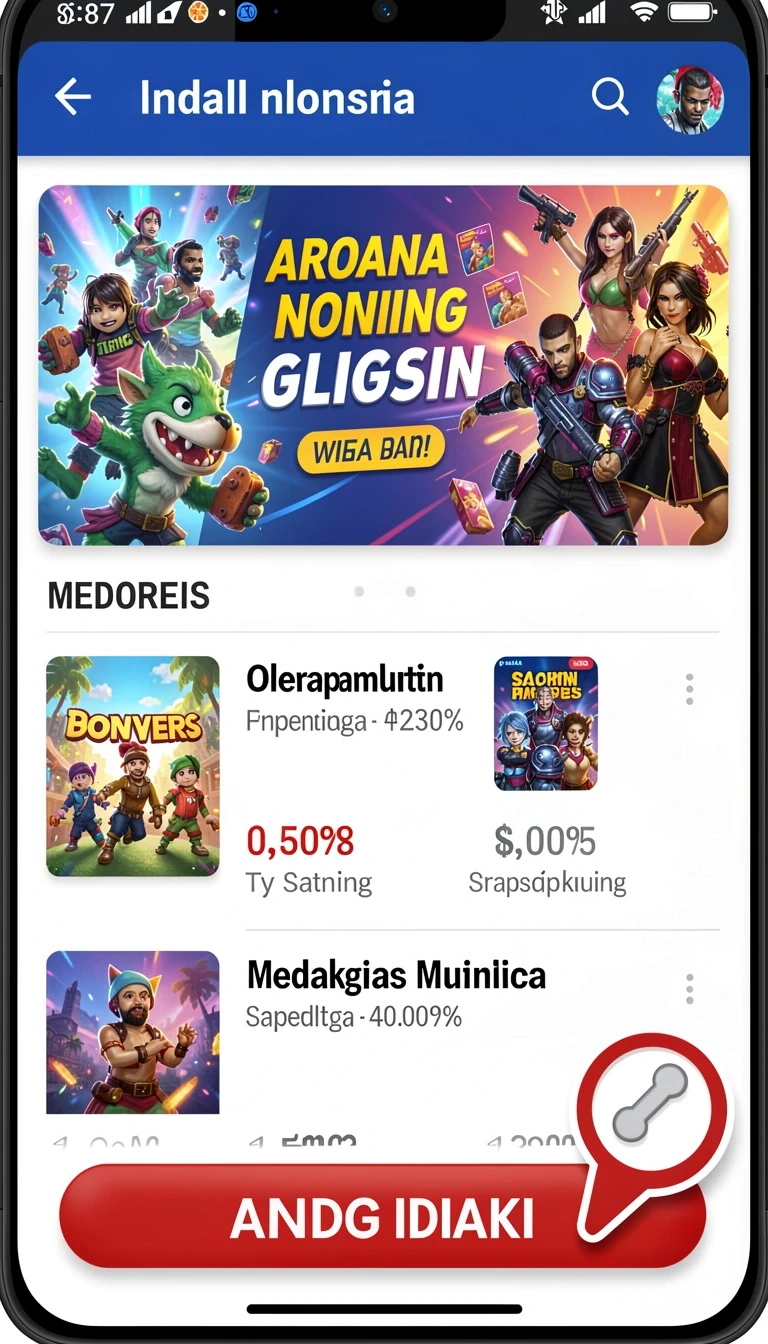Open the Olerapamlurtin entry
The width and height of the screenshot is (768, 1344).
pyautogui.click(x=344, y=680)
